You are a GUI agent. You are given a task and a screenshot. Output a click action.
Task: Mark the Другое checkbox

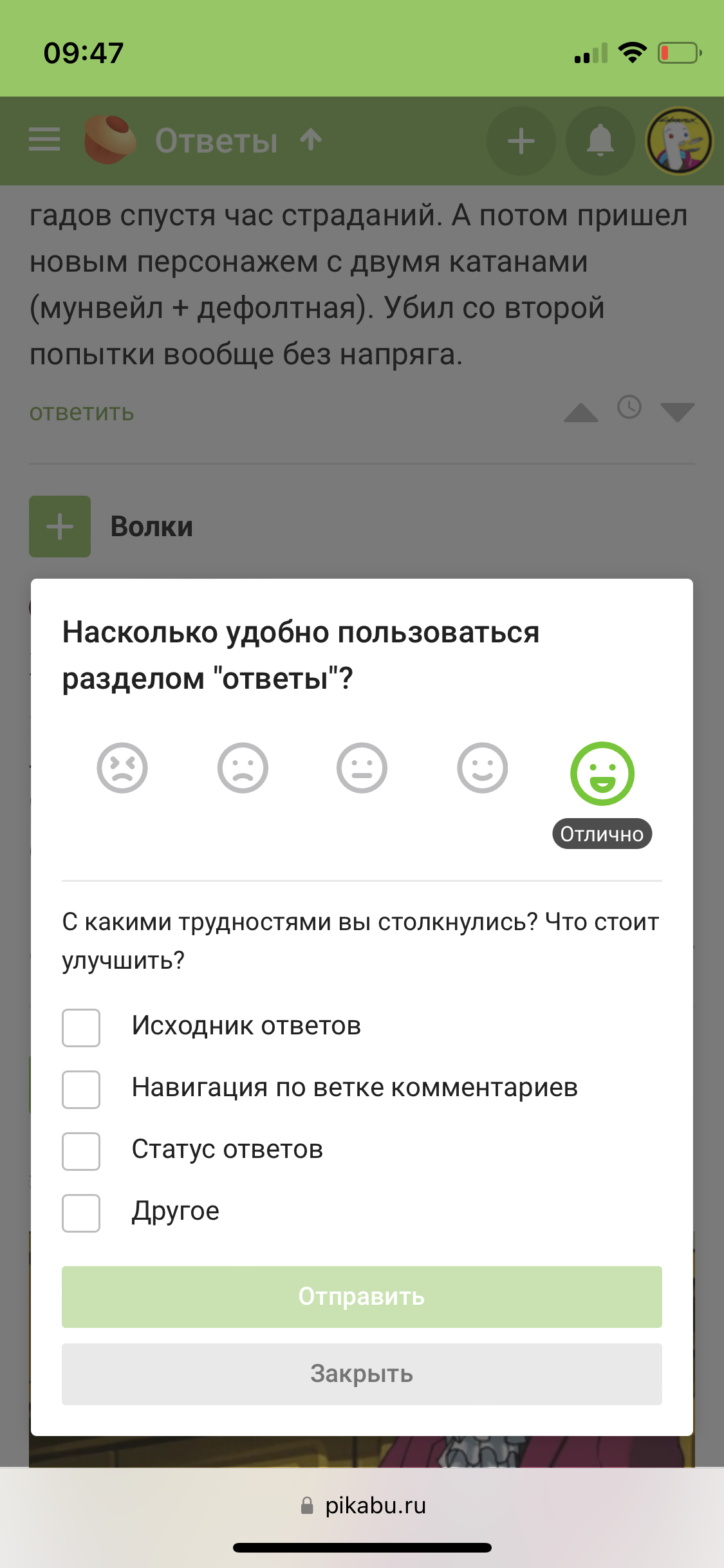81,1213
